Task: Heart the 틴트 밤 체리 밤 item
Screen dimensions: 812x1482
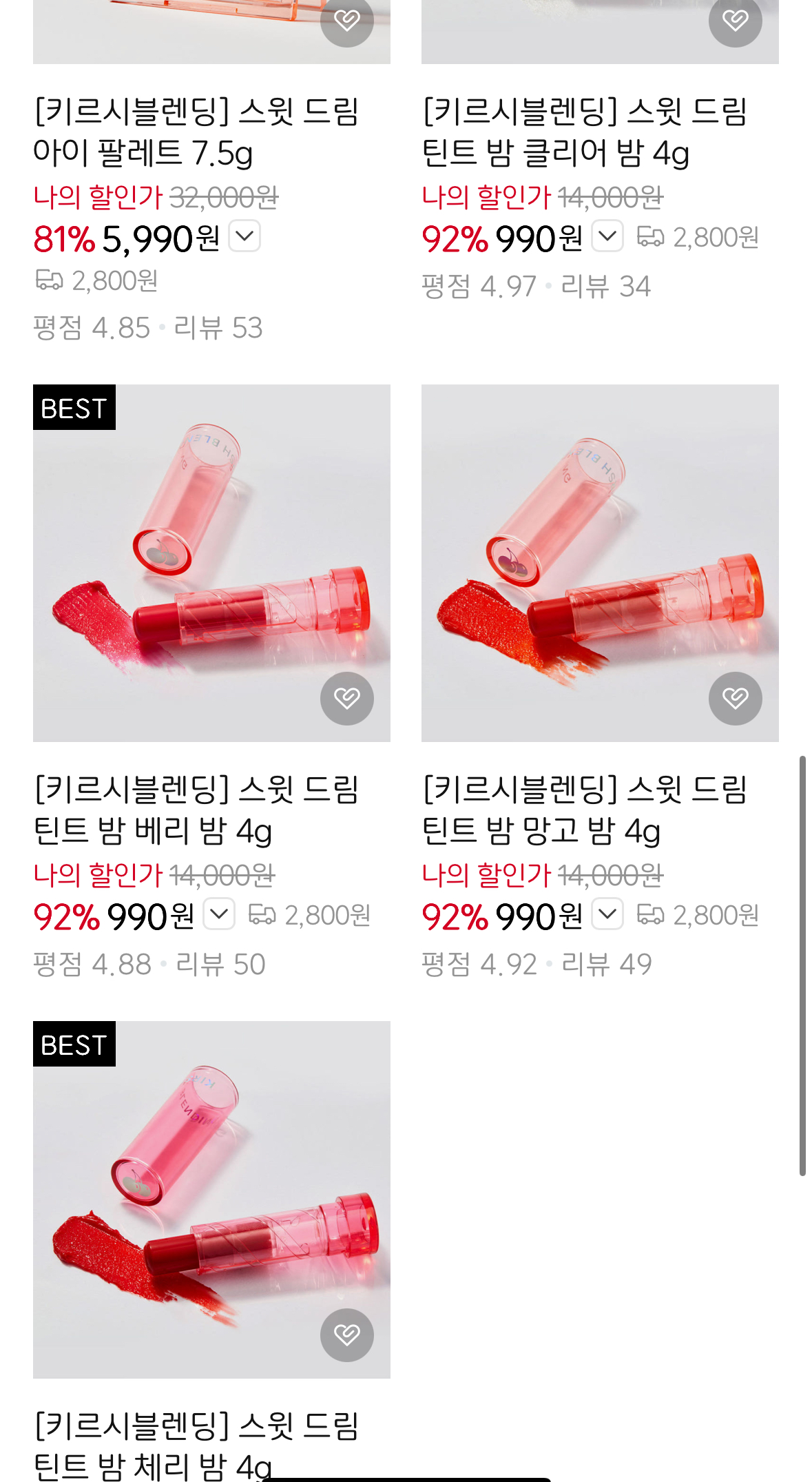Action: 346,1335
